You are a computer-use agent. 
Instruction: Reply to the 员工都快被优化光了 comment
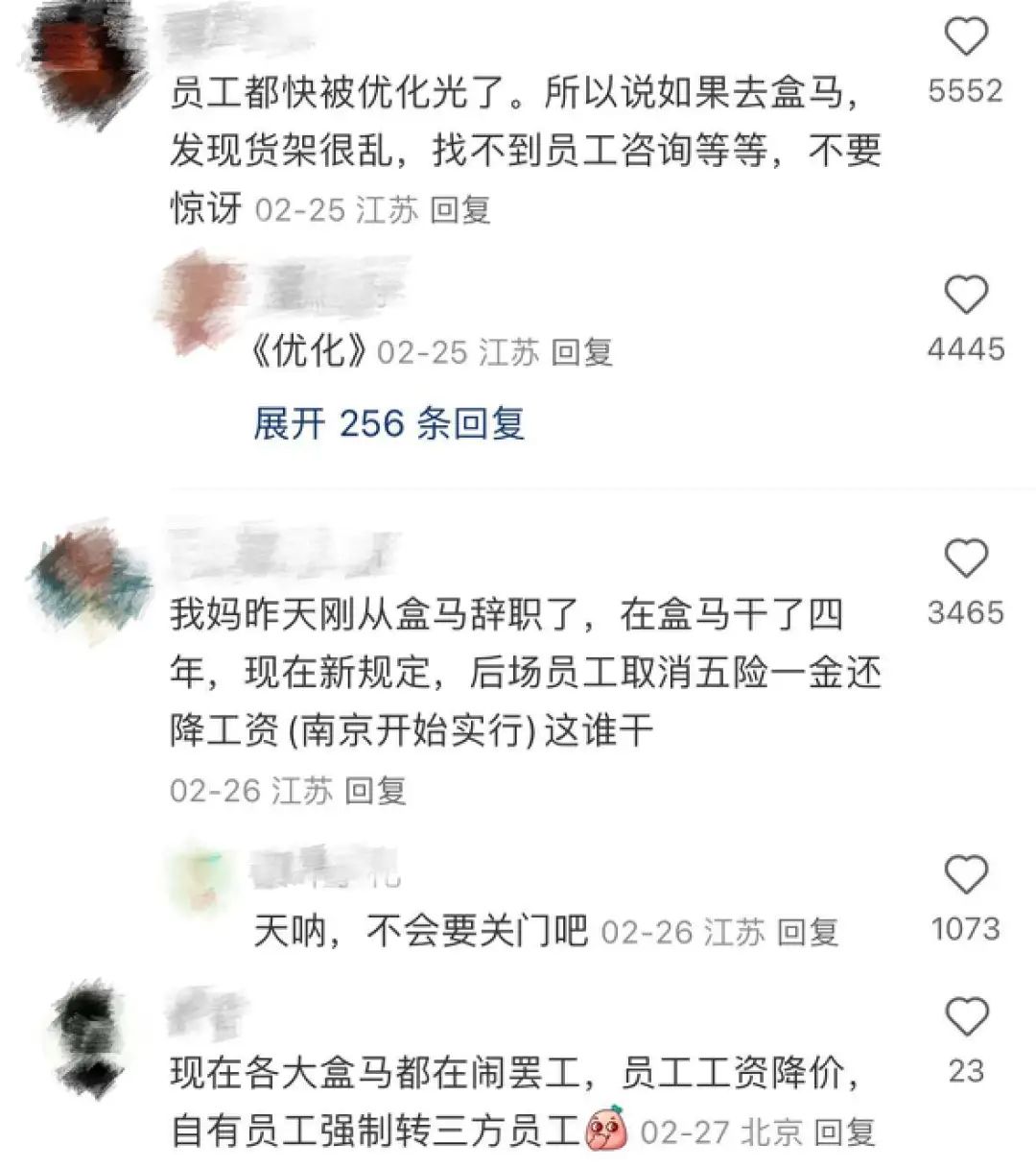[460, 209]
